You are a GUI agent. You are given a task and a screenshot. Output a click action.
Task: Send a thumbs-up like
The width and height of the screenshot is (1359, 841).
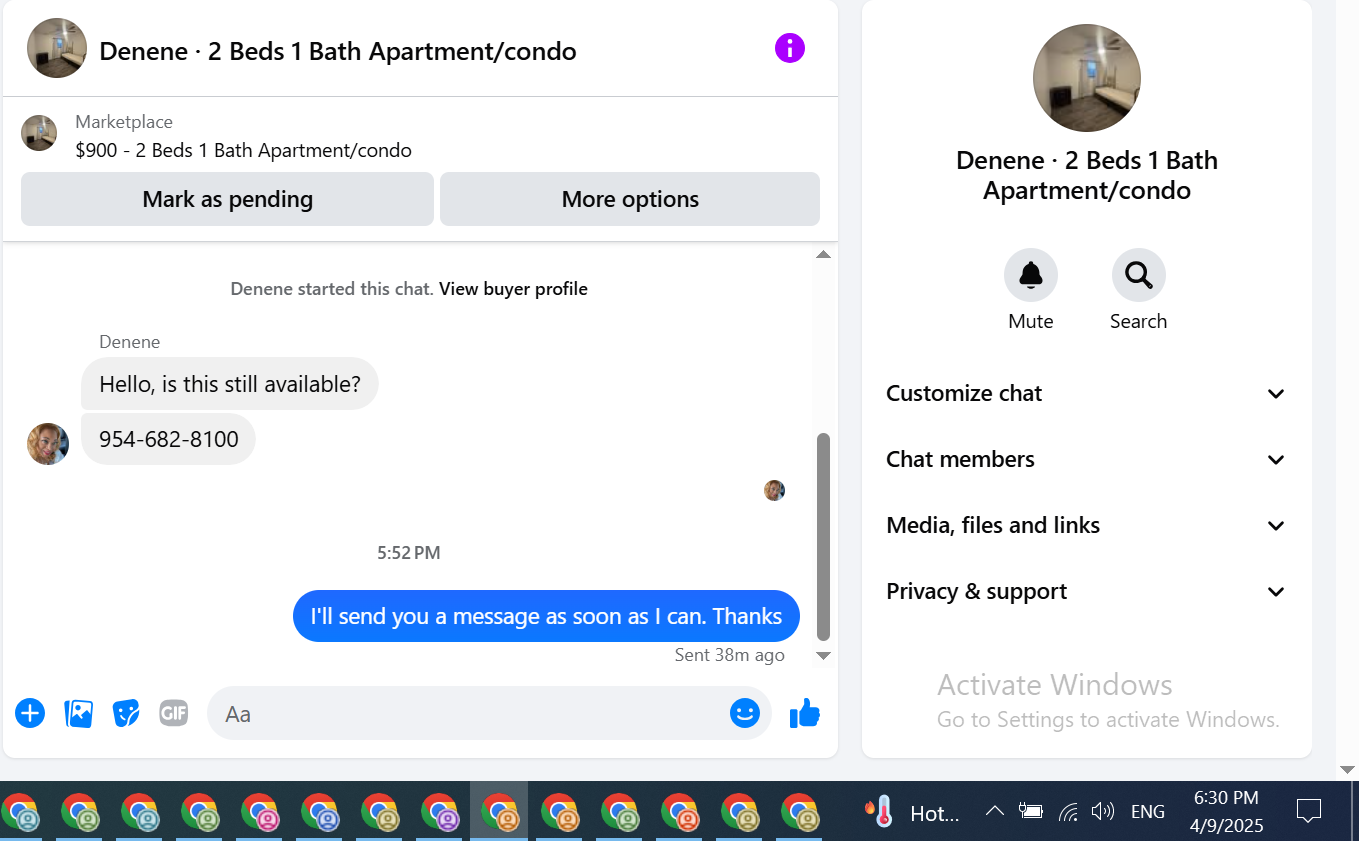coord(805,713)
